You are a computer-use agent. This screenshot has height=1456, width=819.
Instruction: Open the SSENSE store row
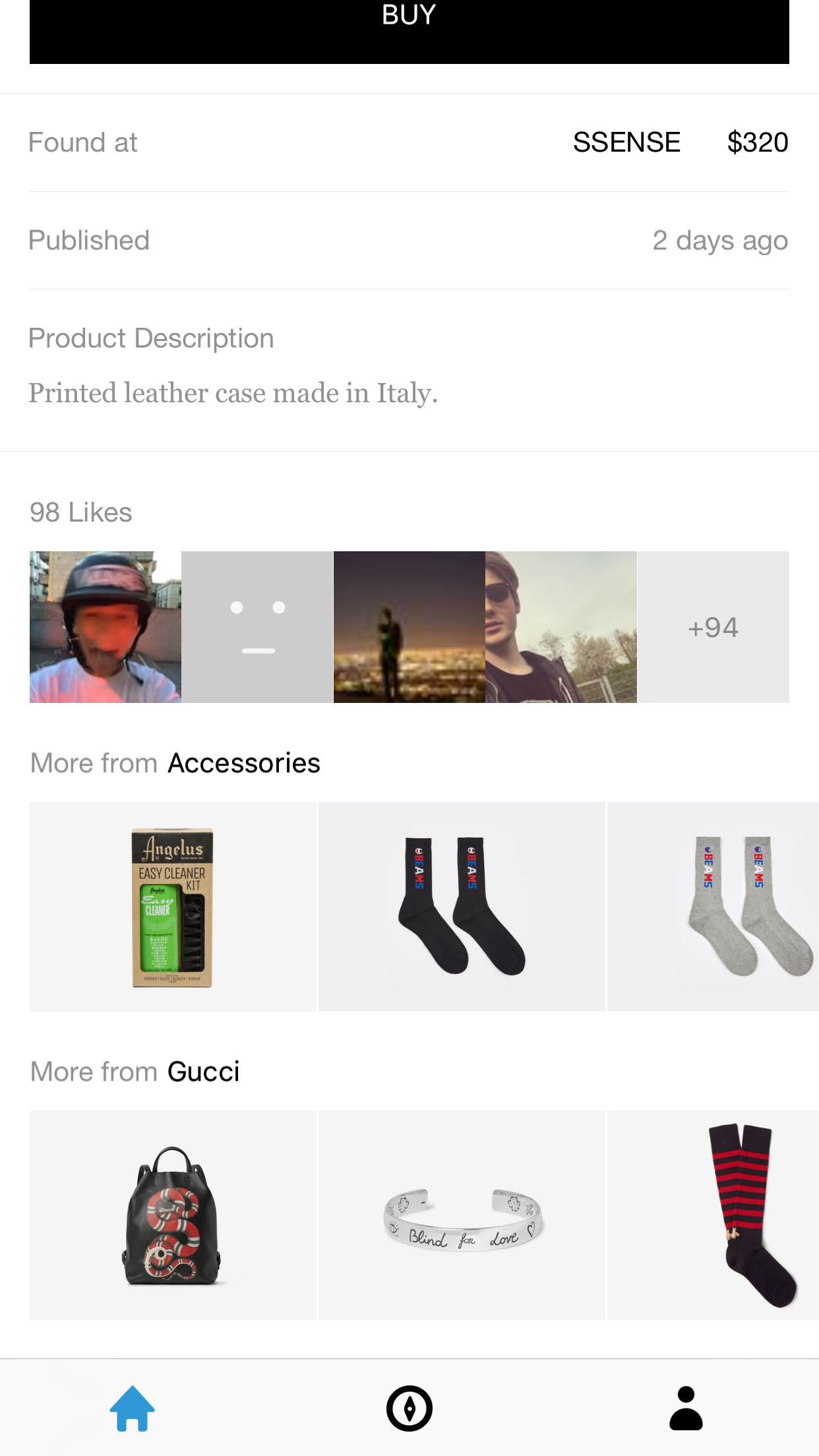pos(626,142)
